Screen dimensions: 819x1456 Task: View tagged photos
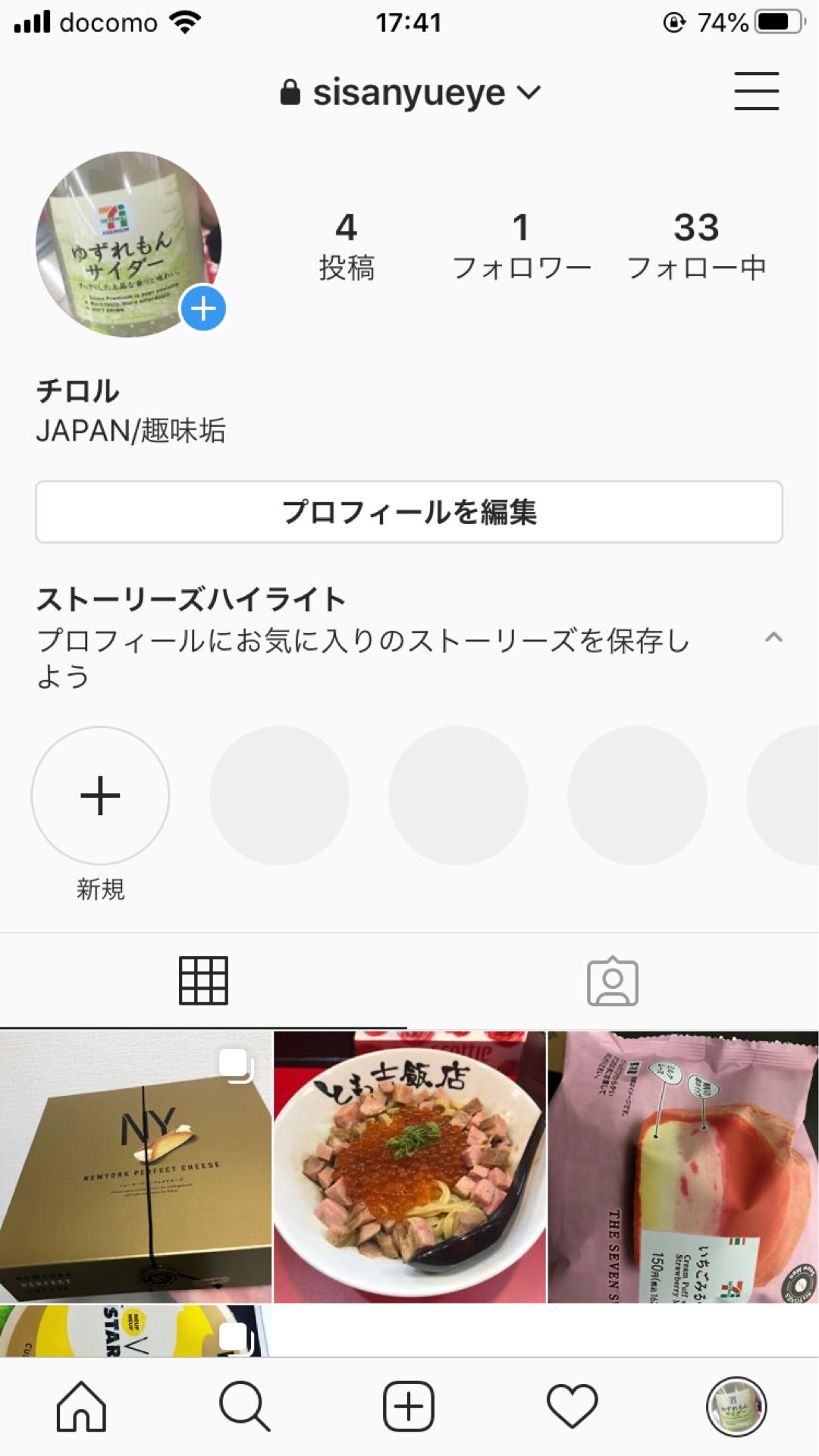(x=614, y=980)
